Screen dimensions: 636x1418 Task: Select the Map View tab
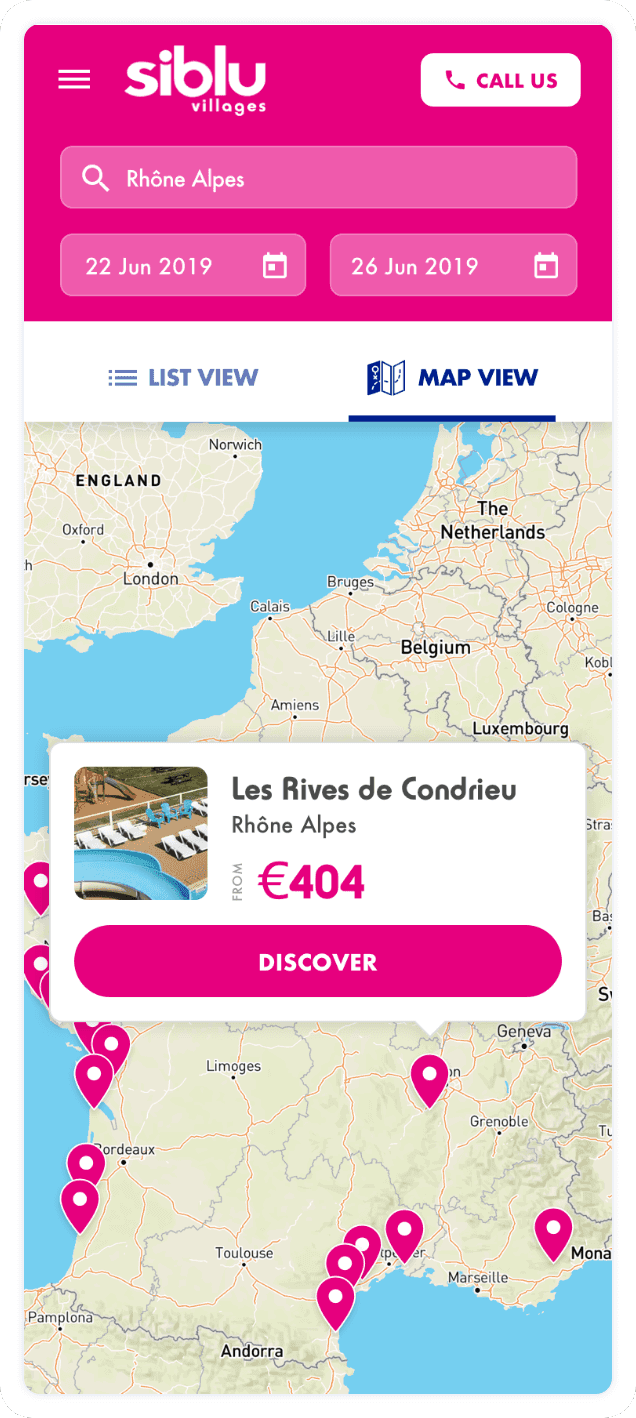pyautogui.click(x=452, y=378)
